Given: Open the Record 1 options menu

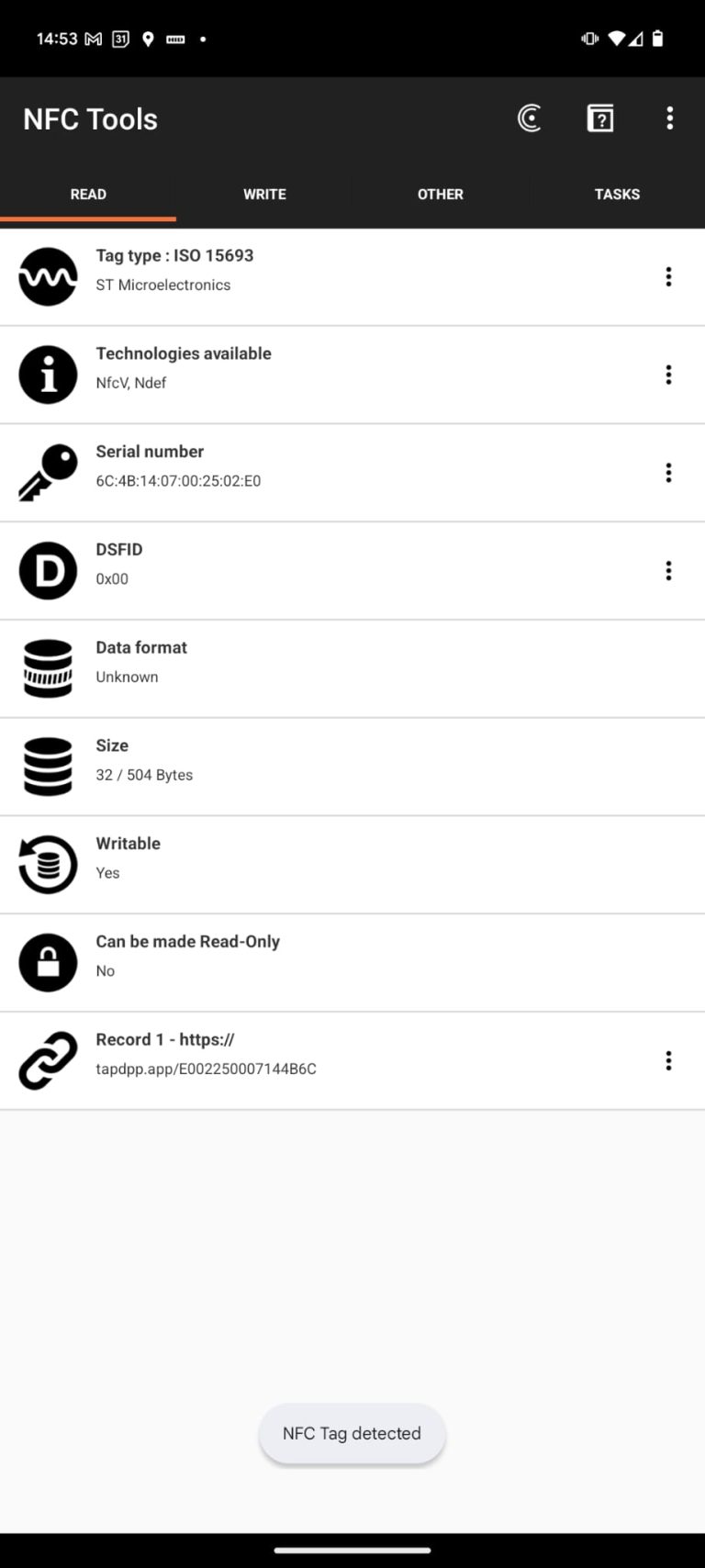Looking at the screenshot, I should (668, 1060).
